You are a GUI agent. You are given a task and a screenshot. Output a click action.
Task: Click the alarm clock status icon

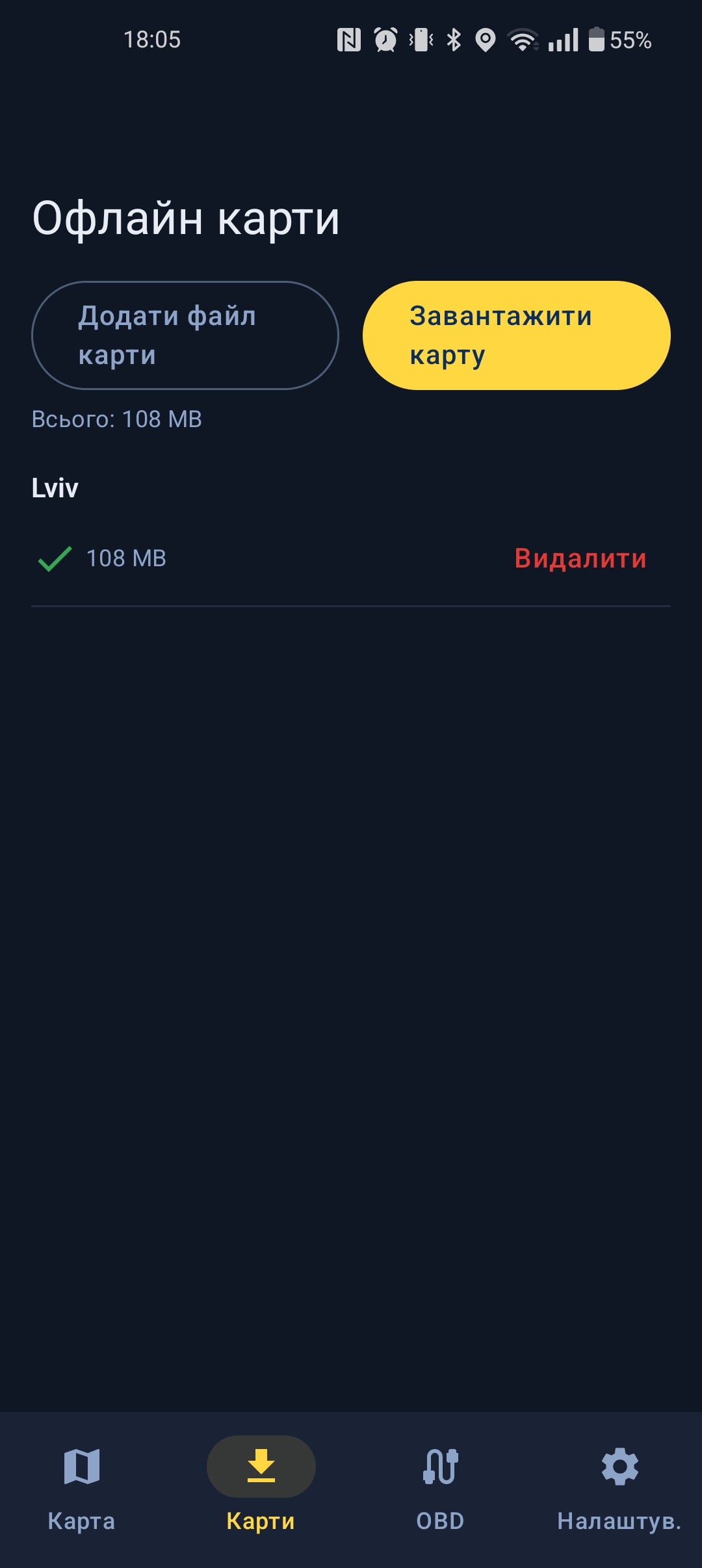(385, 39)
